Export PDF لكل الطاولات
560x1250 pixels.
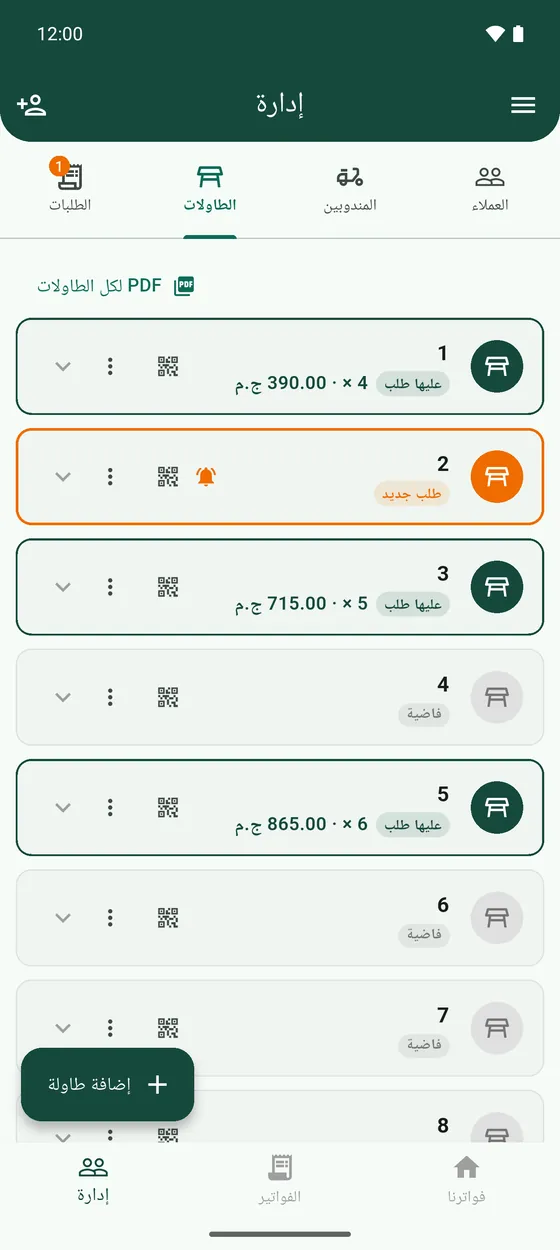click(115, 286)
